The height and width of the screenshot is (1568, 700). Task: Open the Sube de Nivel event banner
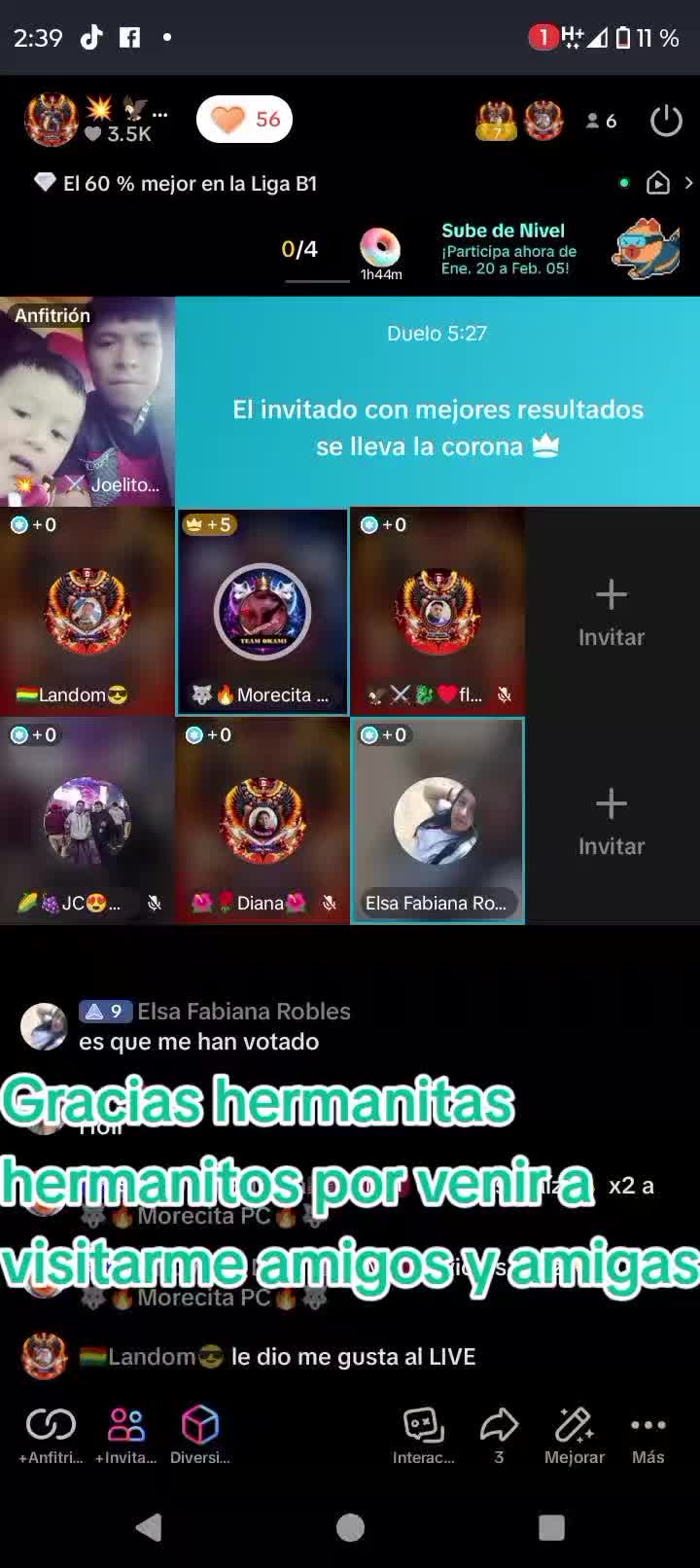coord(559,249)
